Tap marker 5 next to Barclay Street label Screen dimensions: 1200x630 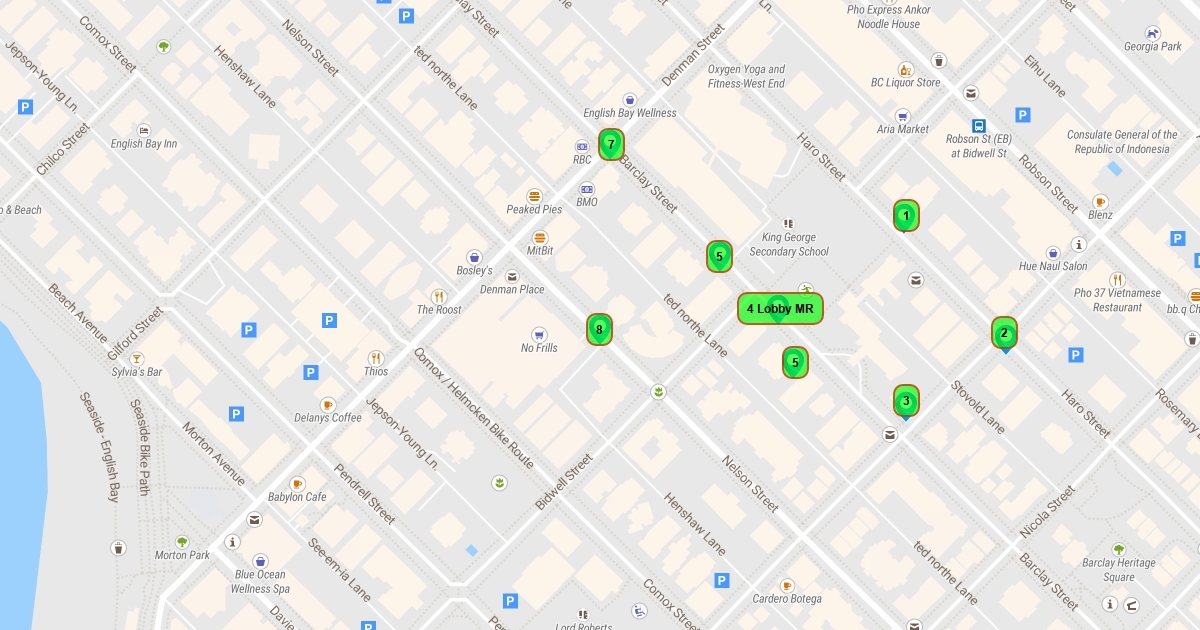tap(719, 256)
